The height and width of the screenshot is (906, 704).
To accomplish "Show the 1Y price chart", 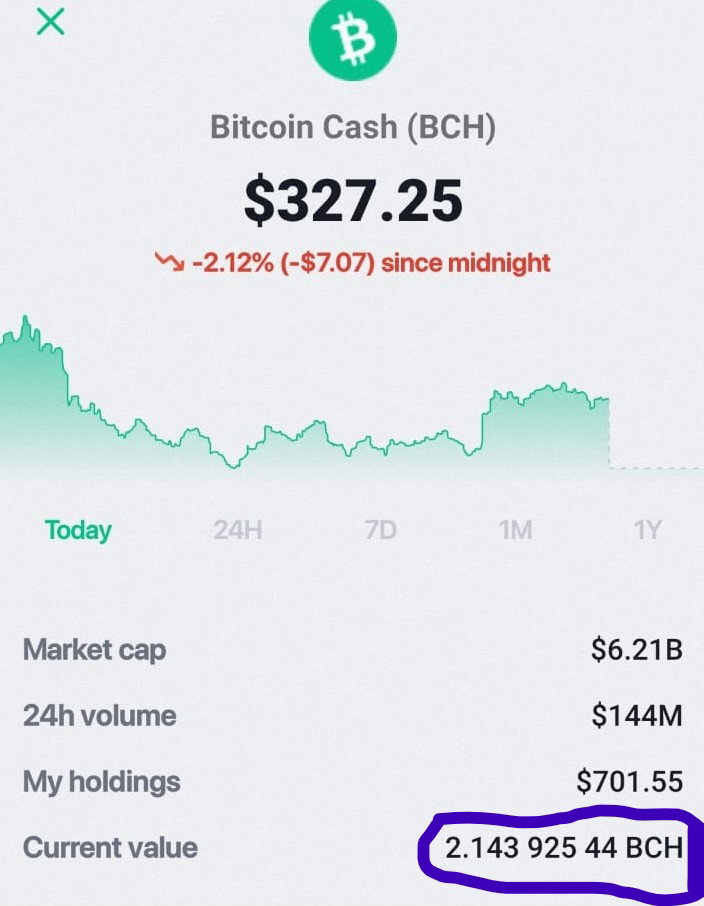I will pyautogui.click(x=647, y=529).
